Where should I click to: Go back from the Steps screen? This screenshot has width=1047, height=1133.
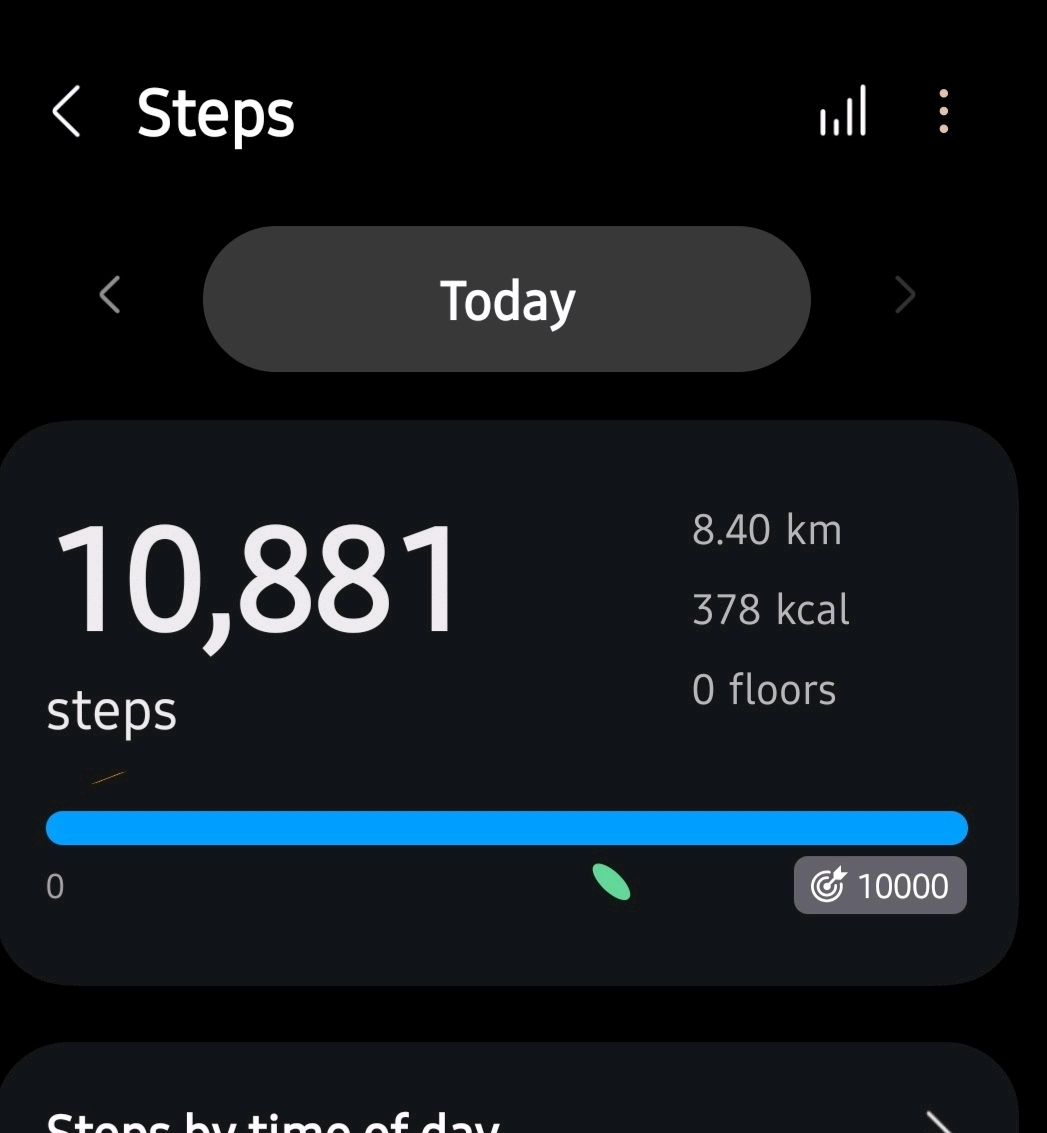(66, 111)
